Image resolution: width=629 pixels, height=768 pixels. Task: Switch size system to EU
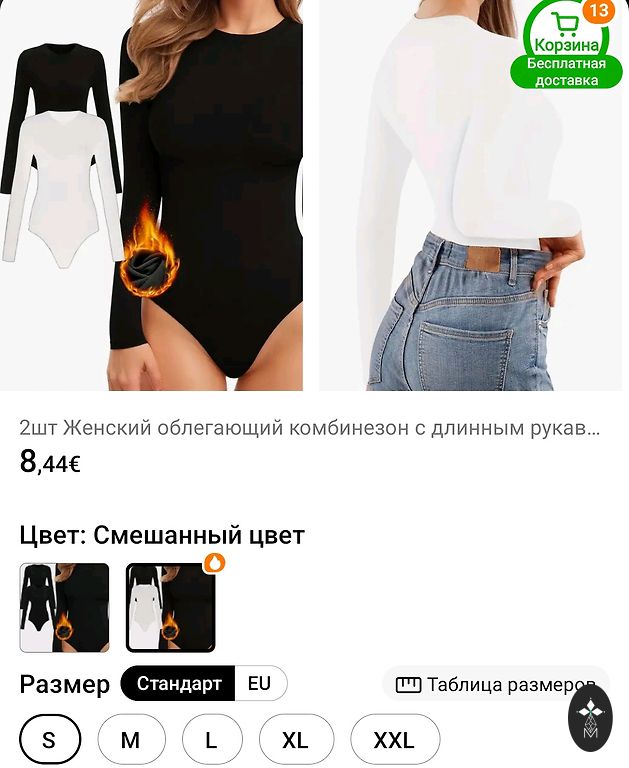tap(259, 684)
